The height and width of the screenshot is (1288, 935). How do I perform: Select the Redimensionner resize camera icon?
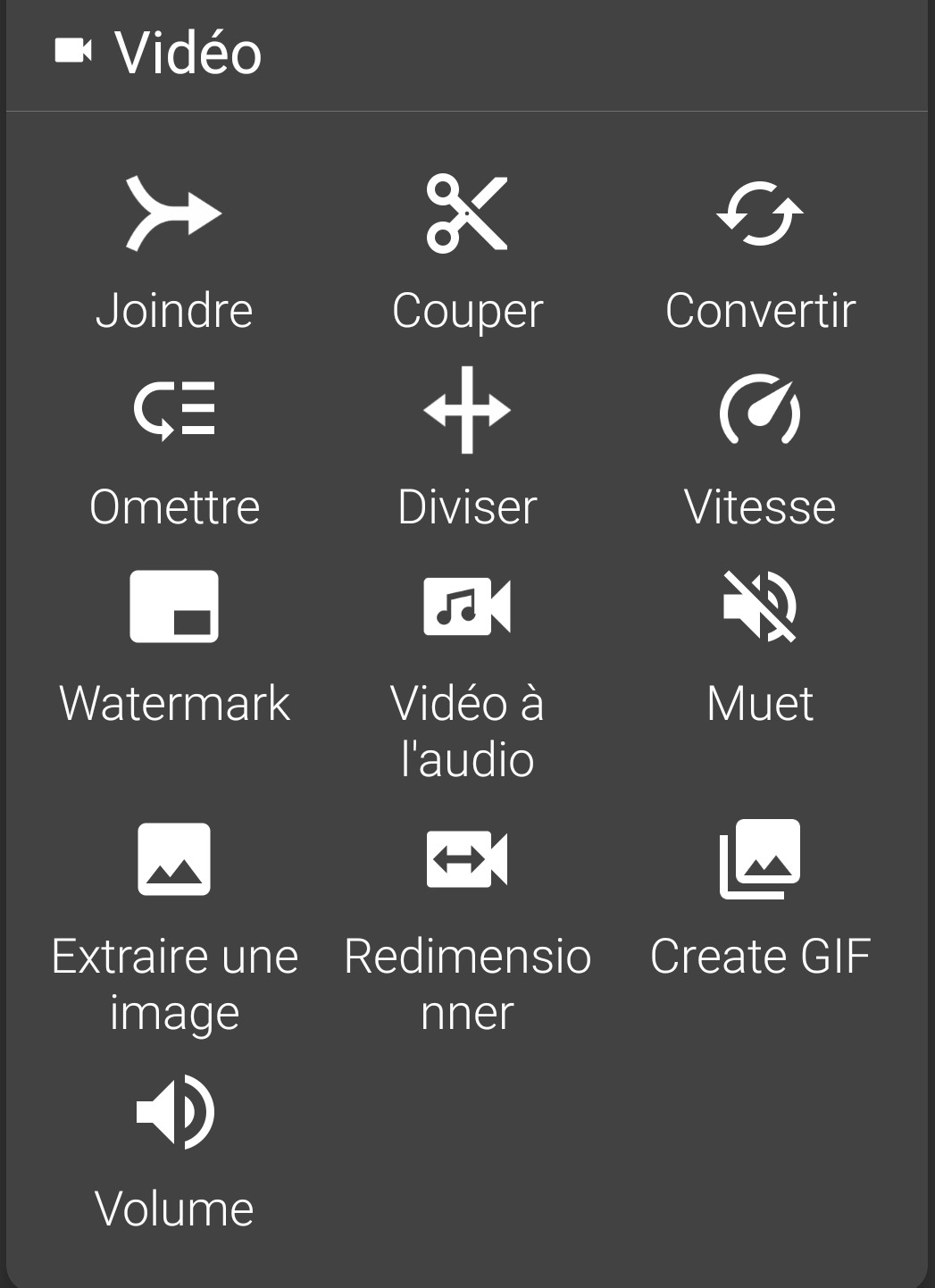point(467,859)
